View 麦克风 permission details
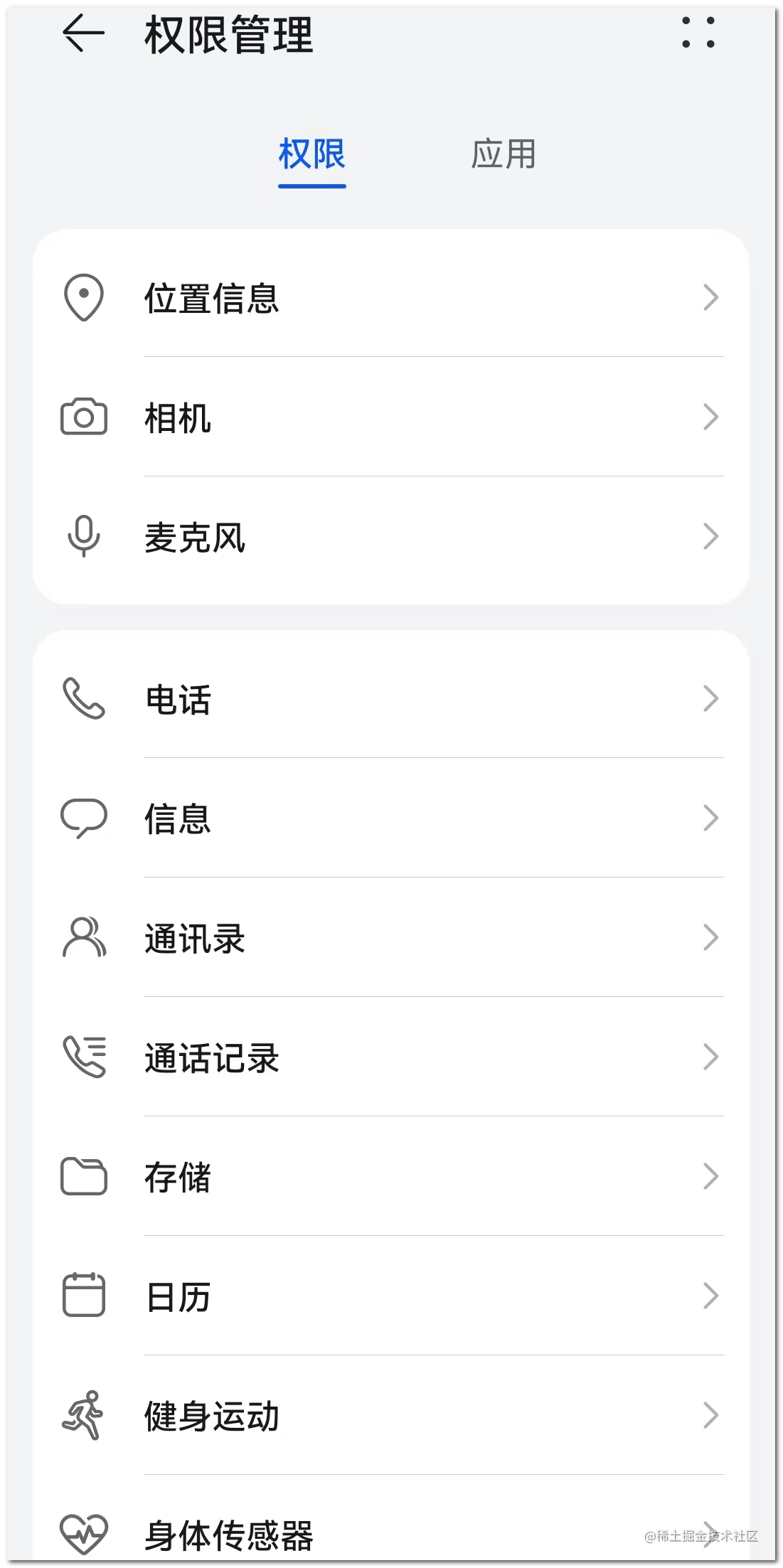783x1568 pixels. click(x=391, y=537)
